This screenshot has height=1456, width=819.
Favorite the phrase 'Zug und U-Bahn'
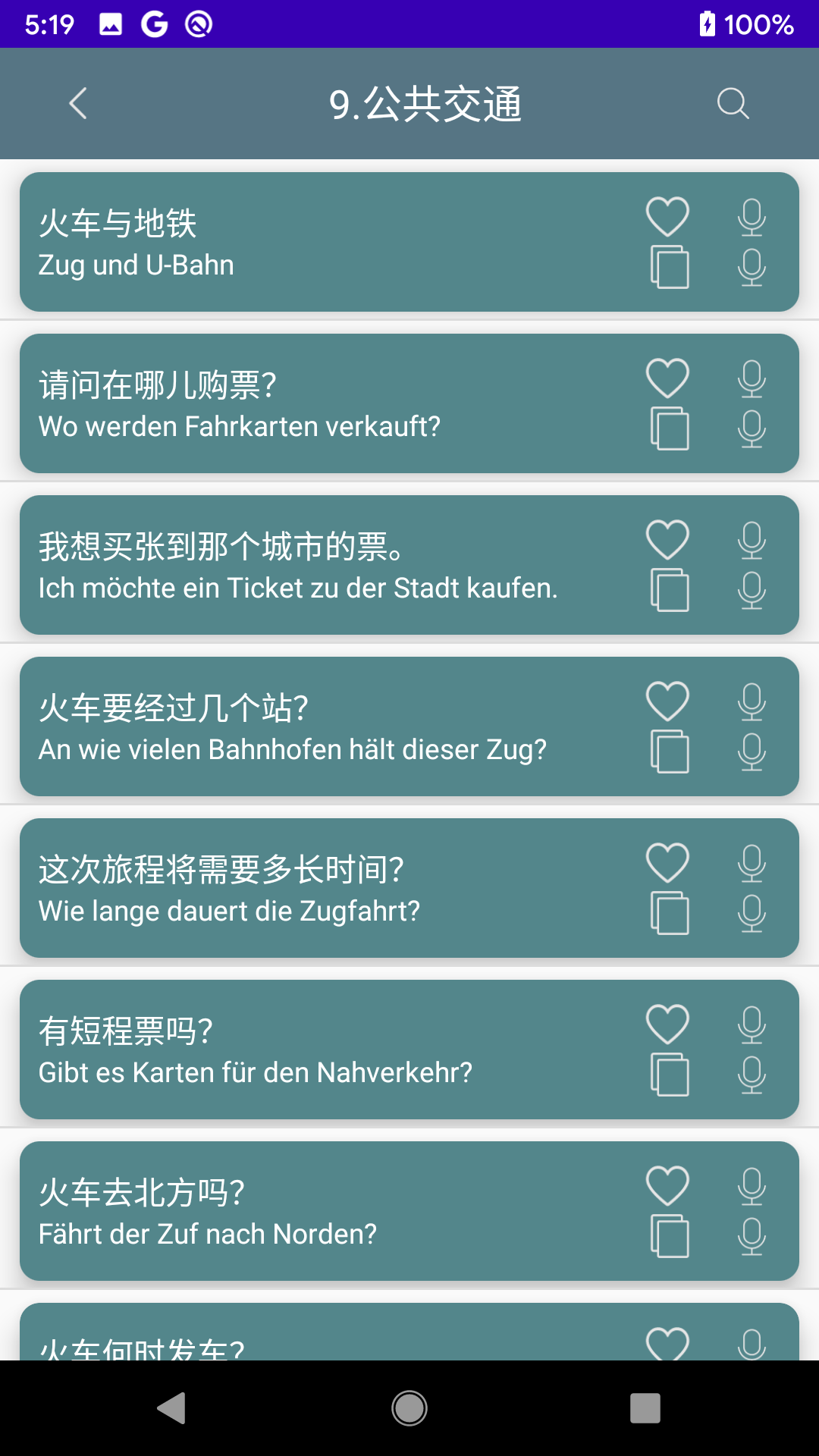(x=667, y=217)
